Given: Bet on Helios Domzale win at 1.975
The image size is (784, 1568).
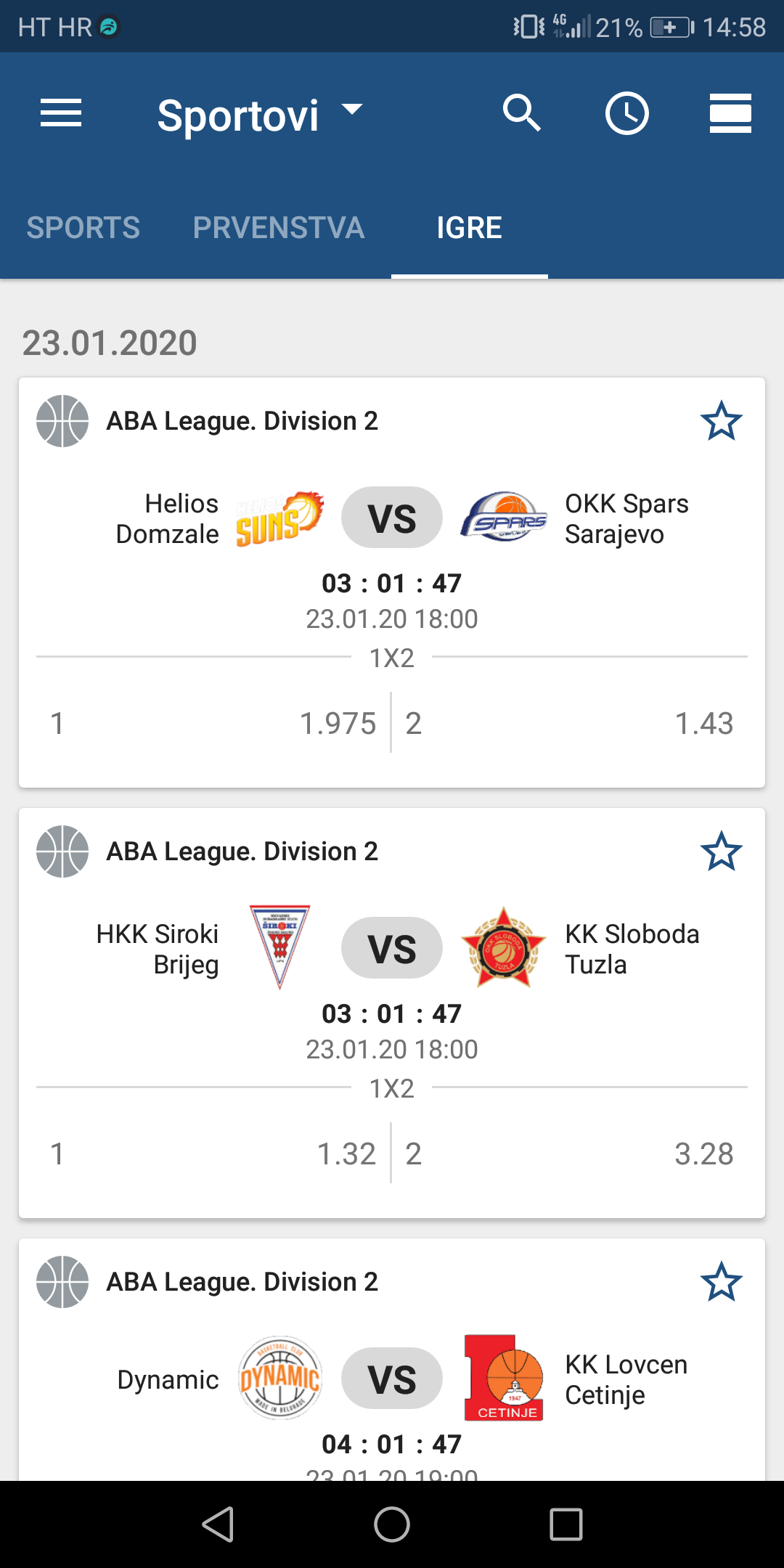Looking at the screenshot, I should click(213, 723).
